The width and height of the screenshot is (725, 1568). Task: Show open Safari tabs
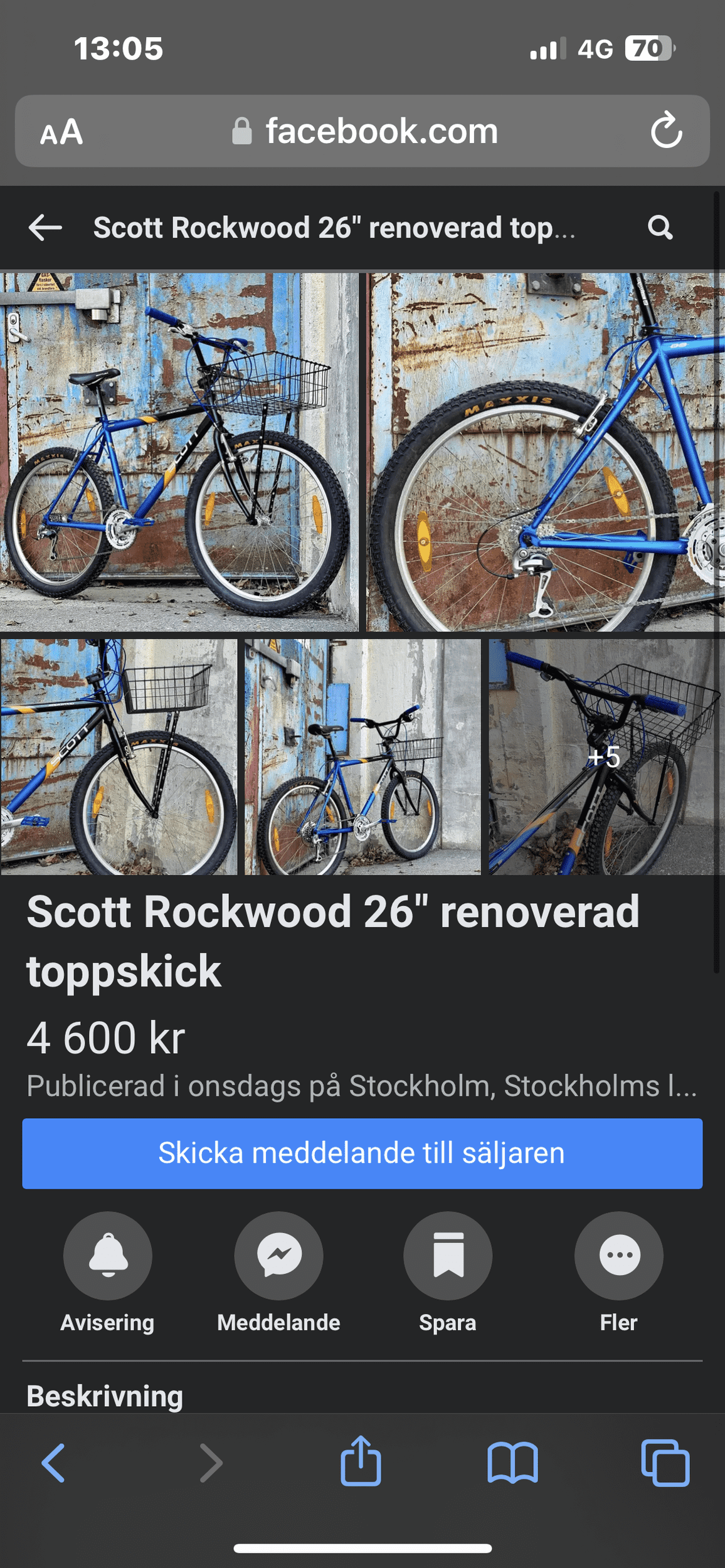coord(665,1463)
